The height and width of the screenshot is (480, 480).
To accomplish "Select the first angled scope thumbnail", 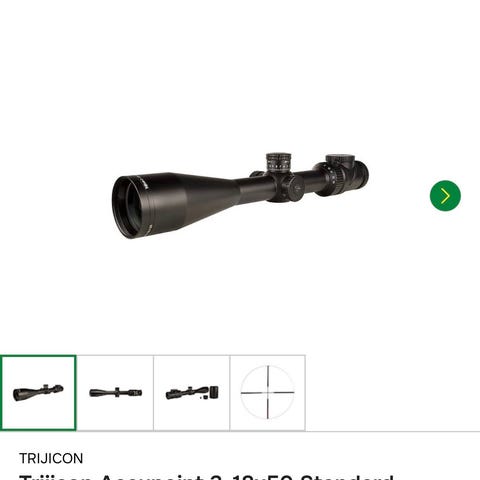I will click(38, 393).
